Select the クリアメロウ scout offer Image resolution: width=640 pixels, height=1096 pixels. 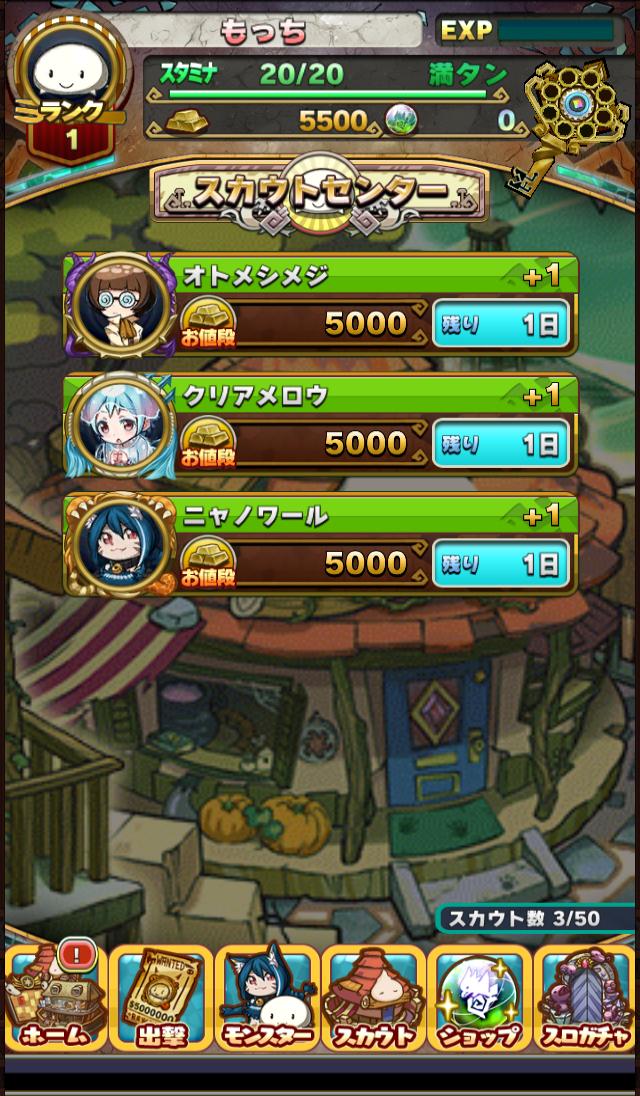coord(320,425)
